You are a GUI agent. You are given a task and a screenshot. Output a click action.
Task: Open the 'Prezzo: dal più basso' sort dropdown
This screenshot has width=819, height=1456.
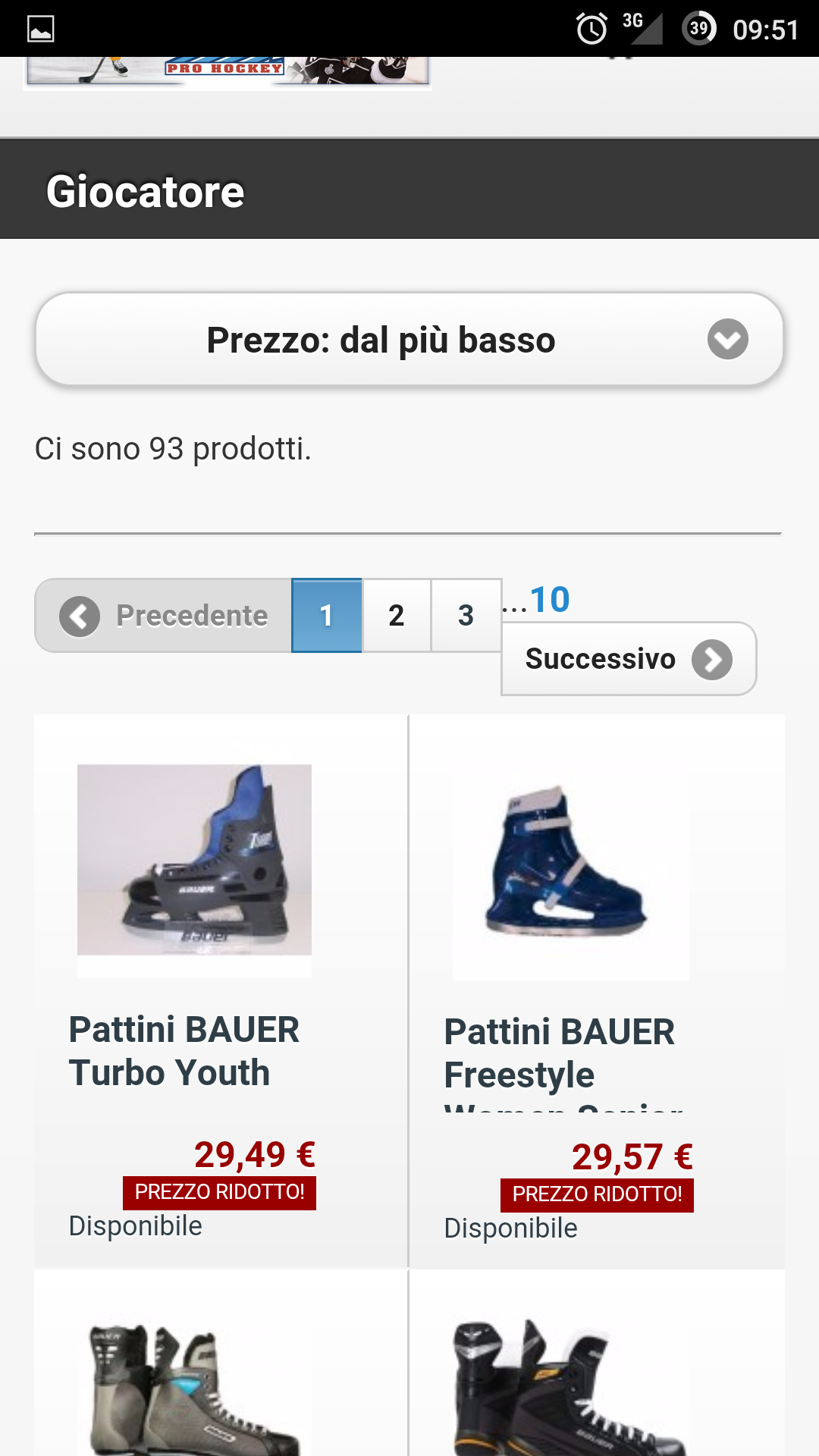pyautogui.click(x=409, y=339)
